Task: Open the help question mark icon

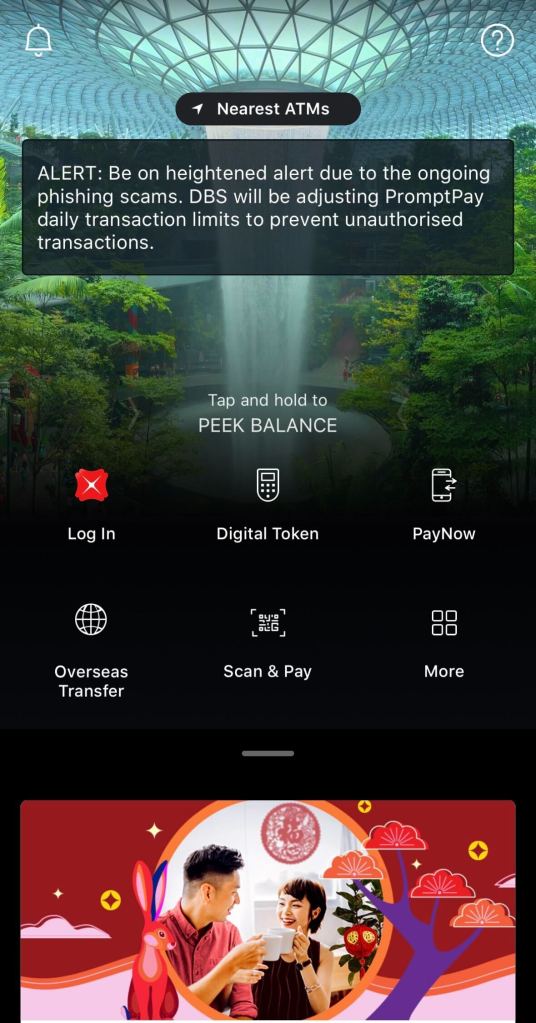Action: [x=497, y=41]
